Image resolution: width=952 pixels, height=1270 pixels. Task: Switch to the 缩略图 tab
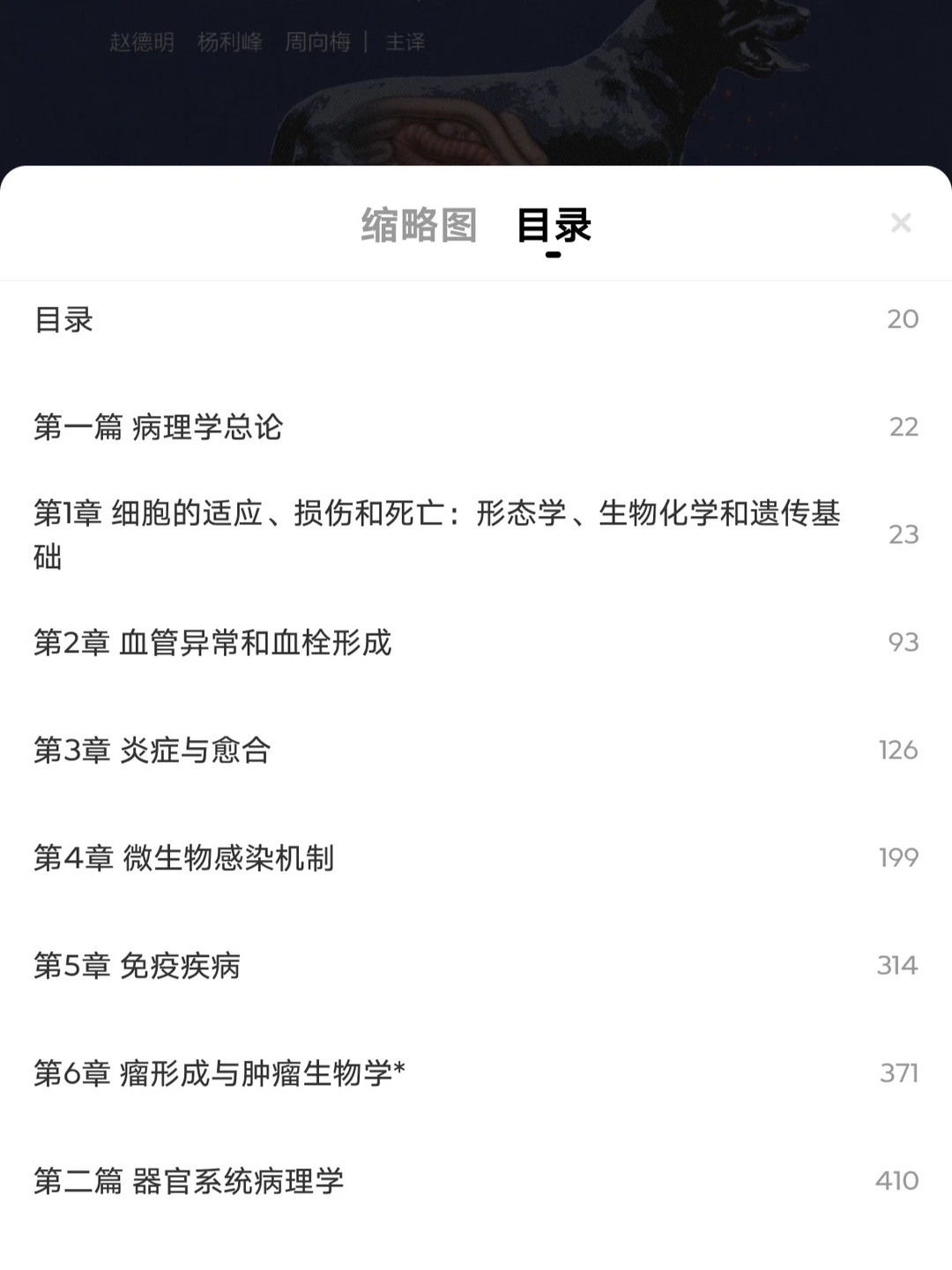pos(419,226)
